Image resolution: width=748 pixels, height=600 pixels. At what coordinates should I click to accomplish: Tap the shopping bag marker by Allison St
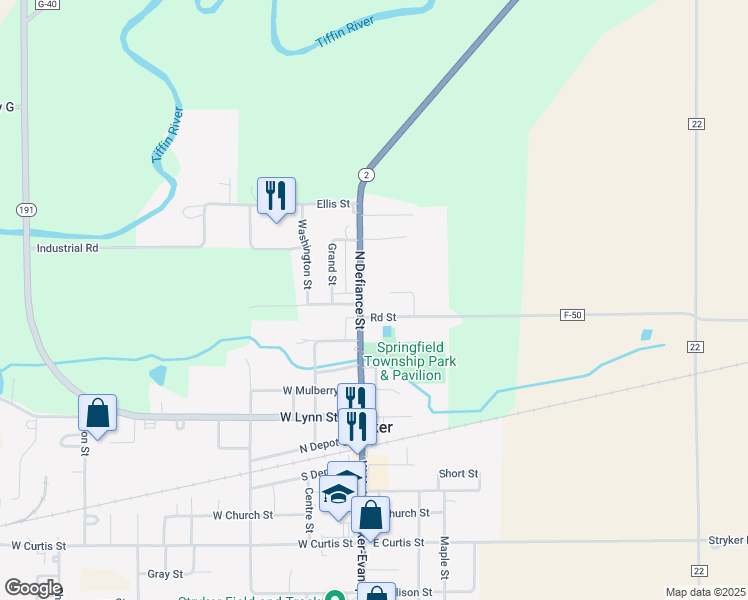click(376, 594)
